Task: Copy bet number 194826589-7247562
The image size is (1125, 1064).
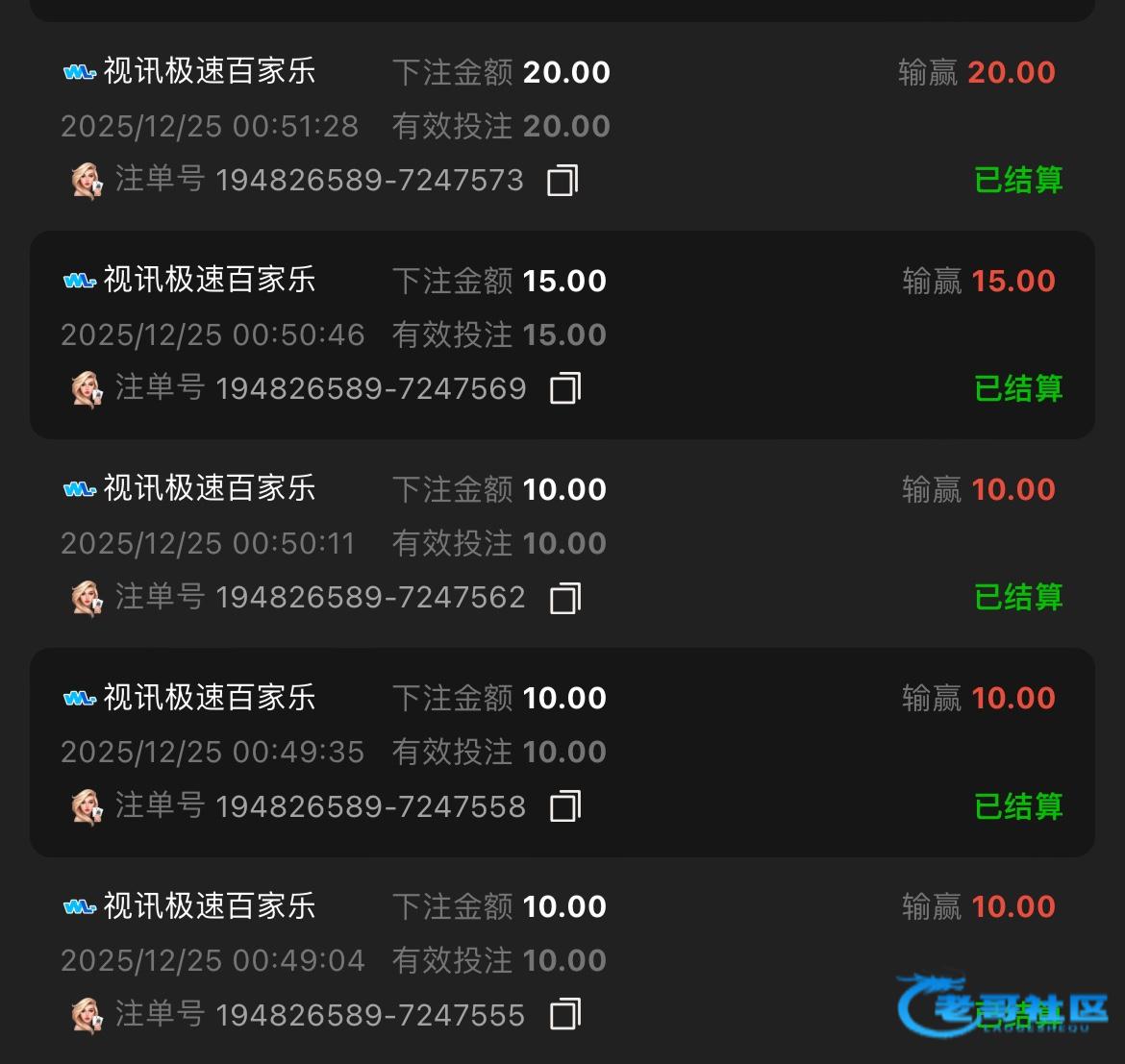Action: pyautogui.click(x=564, y=598)
